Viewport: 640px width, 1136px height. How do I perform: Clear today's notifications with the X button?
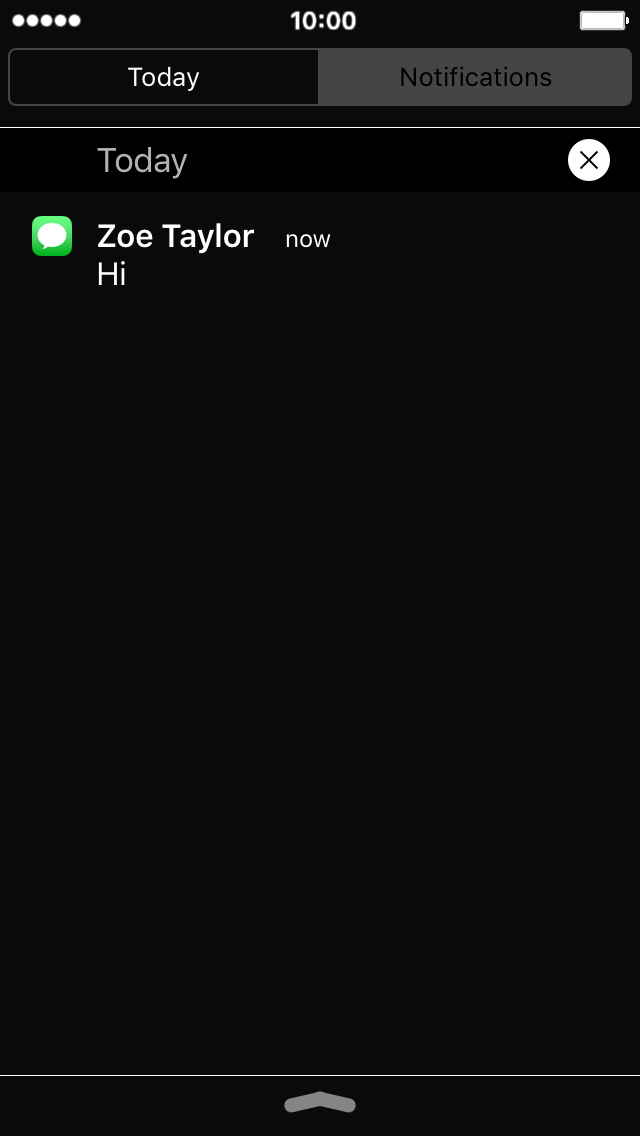coord(589,160)
